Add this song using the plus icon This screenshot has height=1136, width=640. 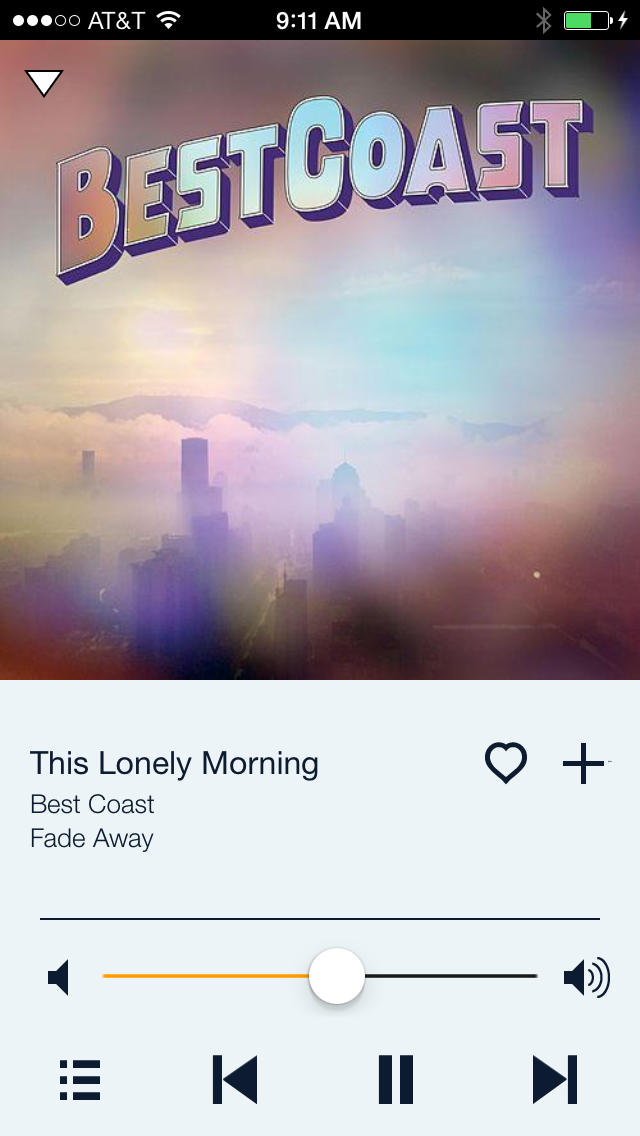pos(583,764)
